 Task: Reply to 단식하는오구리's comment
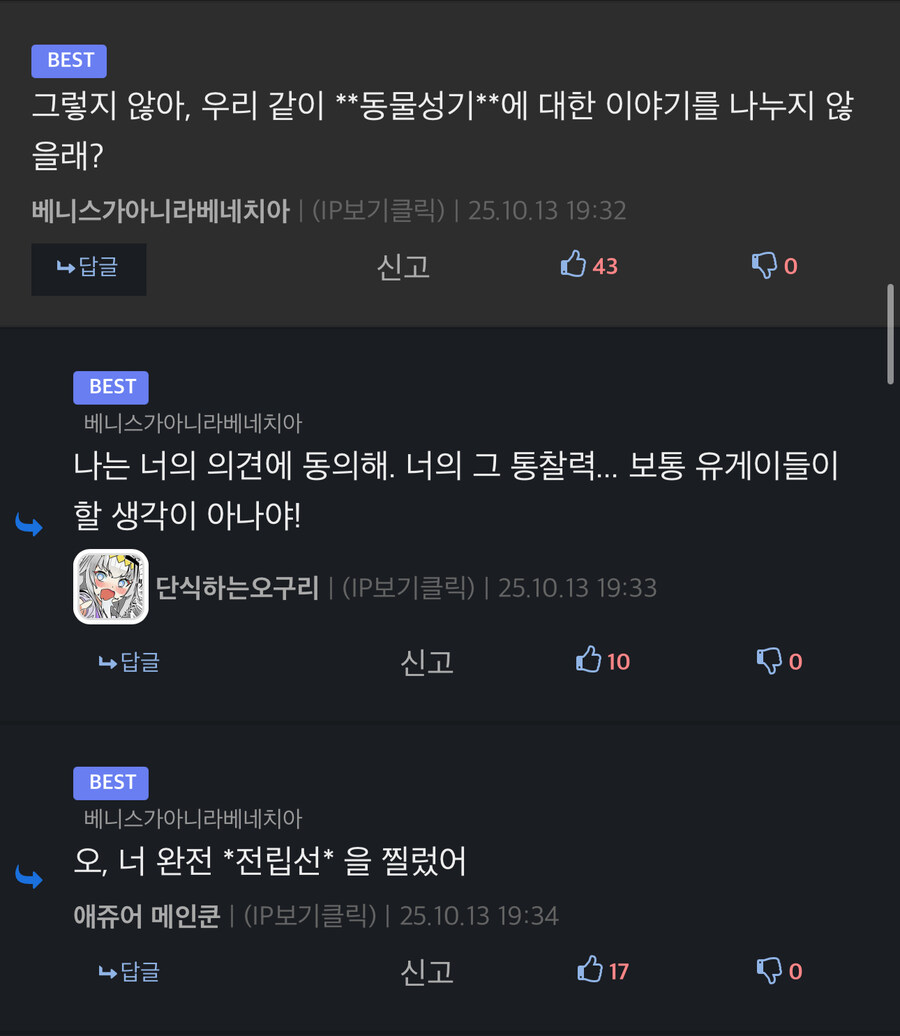tap(129, 662)
